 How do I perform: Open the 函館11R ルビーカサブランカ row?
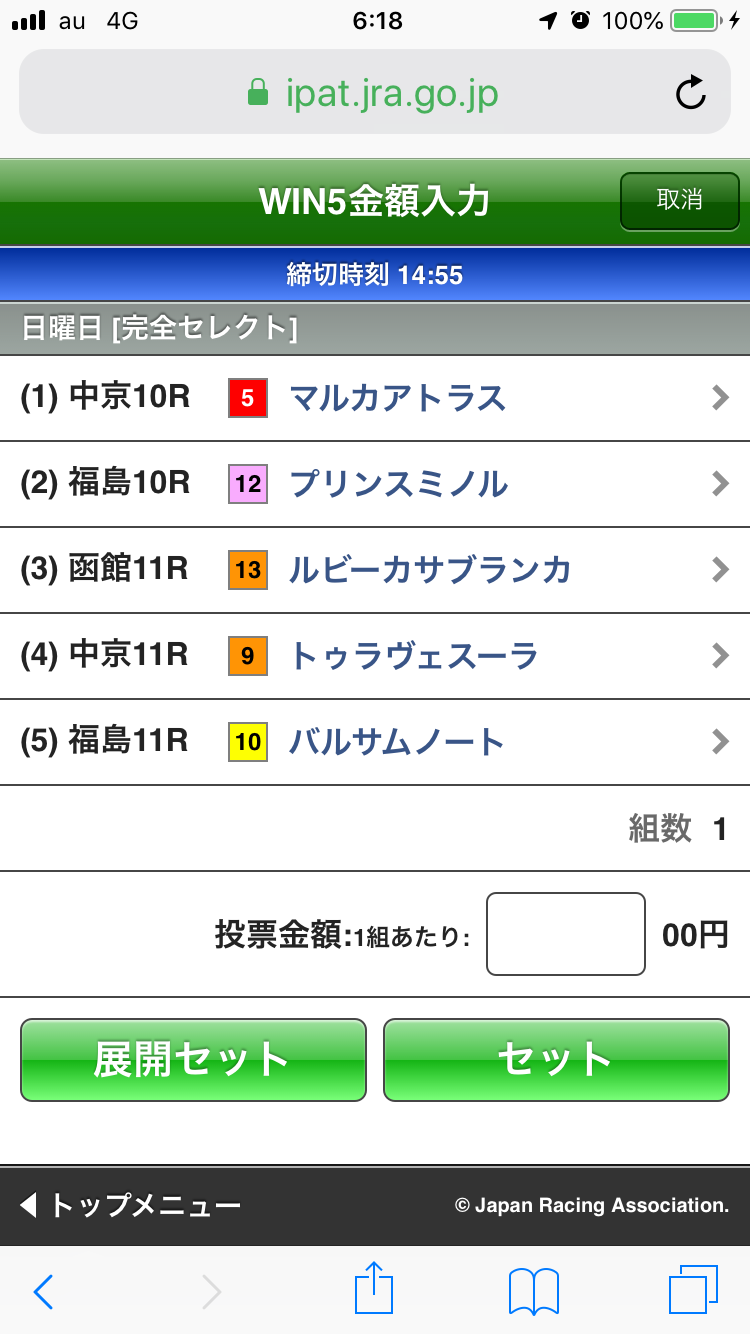(375, 570)
